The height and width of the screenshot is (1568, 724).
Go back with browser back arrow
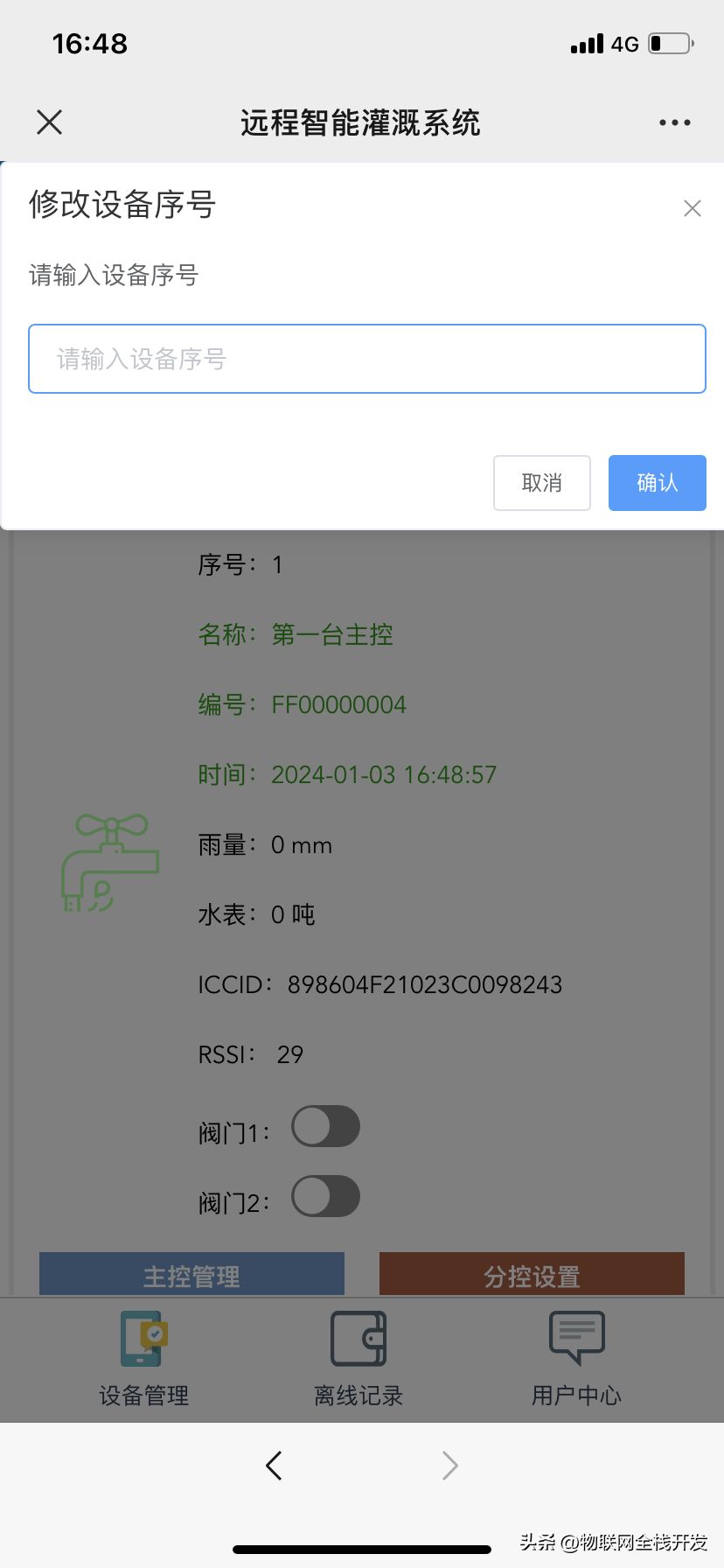tap(275, 1465)
